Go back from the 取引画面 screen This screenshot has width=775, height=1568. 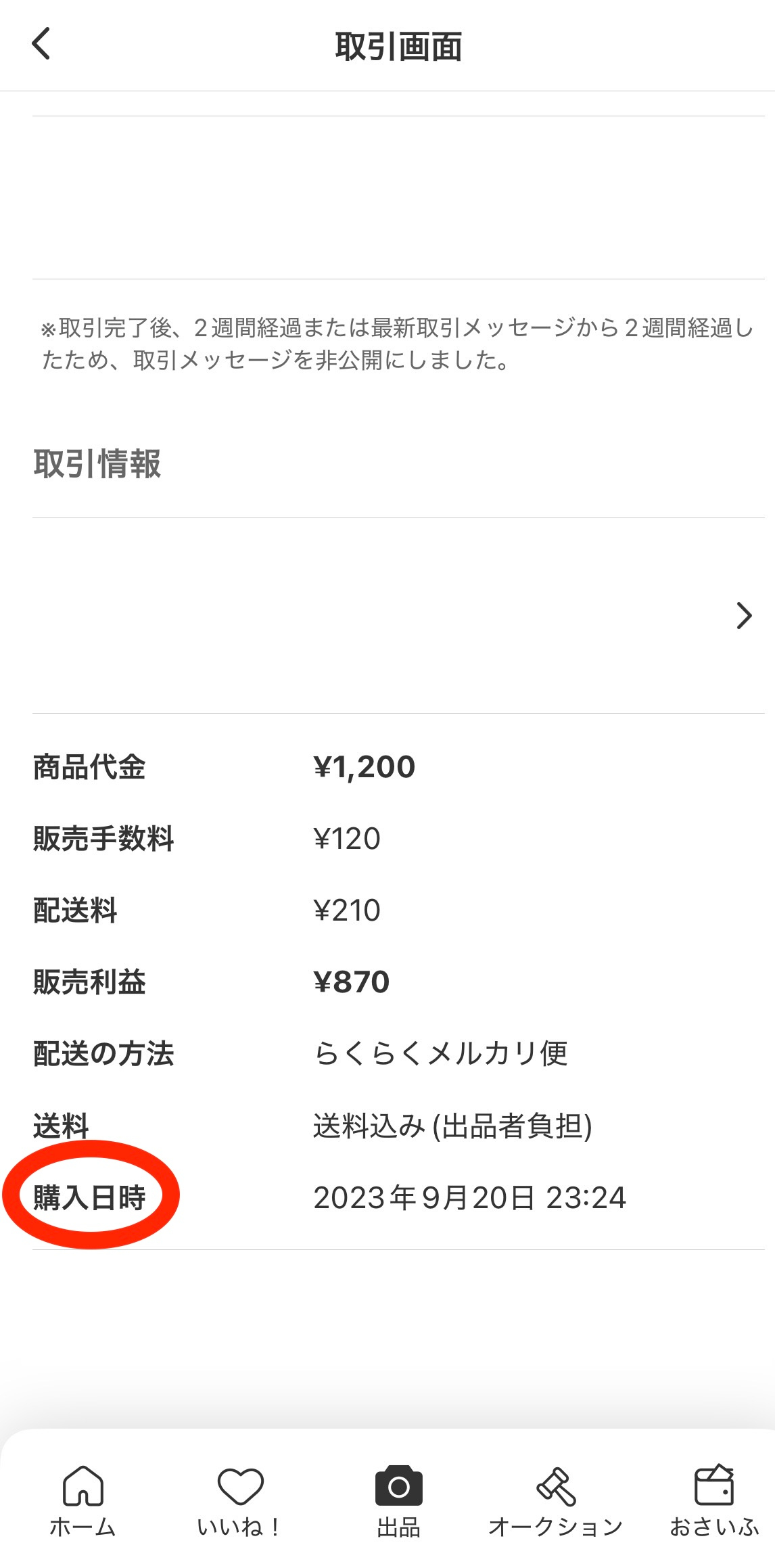coord(42,45)
